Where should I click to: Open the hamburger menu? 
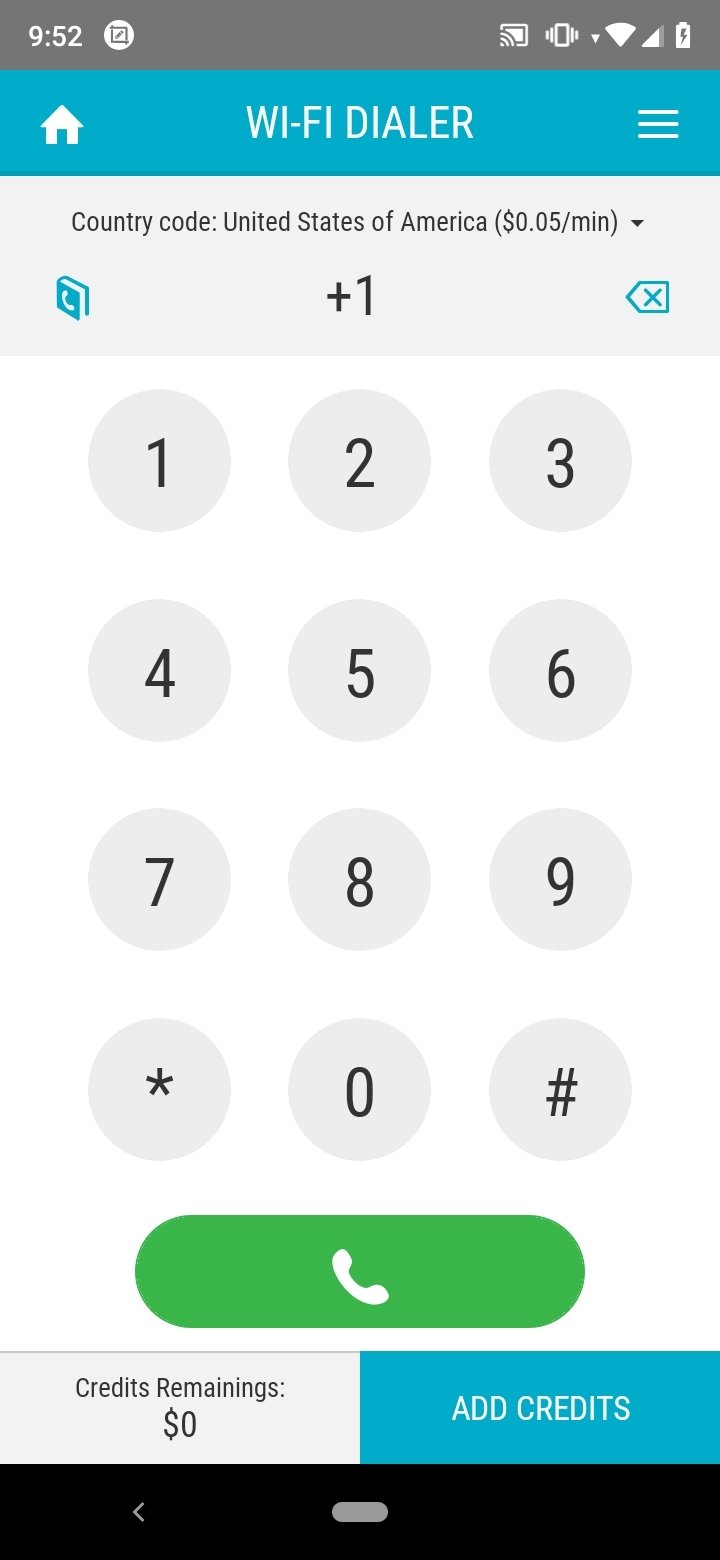click(658, 124)
